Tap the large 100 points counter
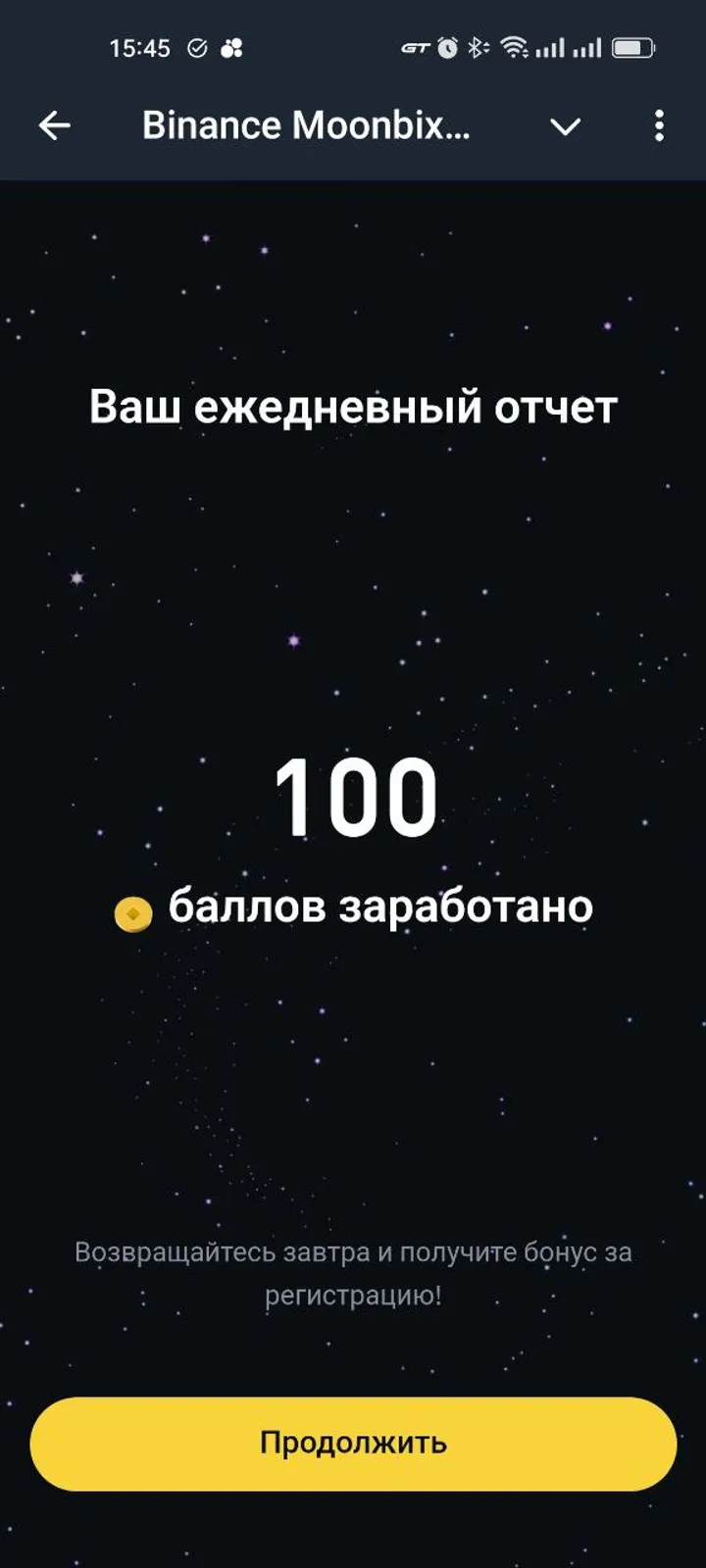This screenshot has width=706, height=1568. click(x=353, y=796)
